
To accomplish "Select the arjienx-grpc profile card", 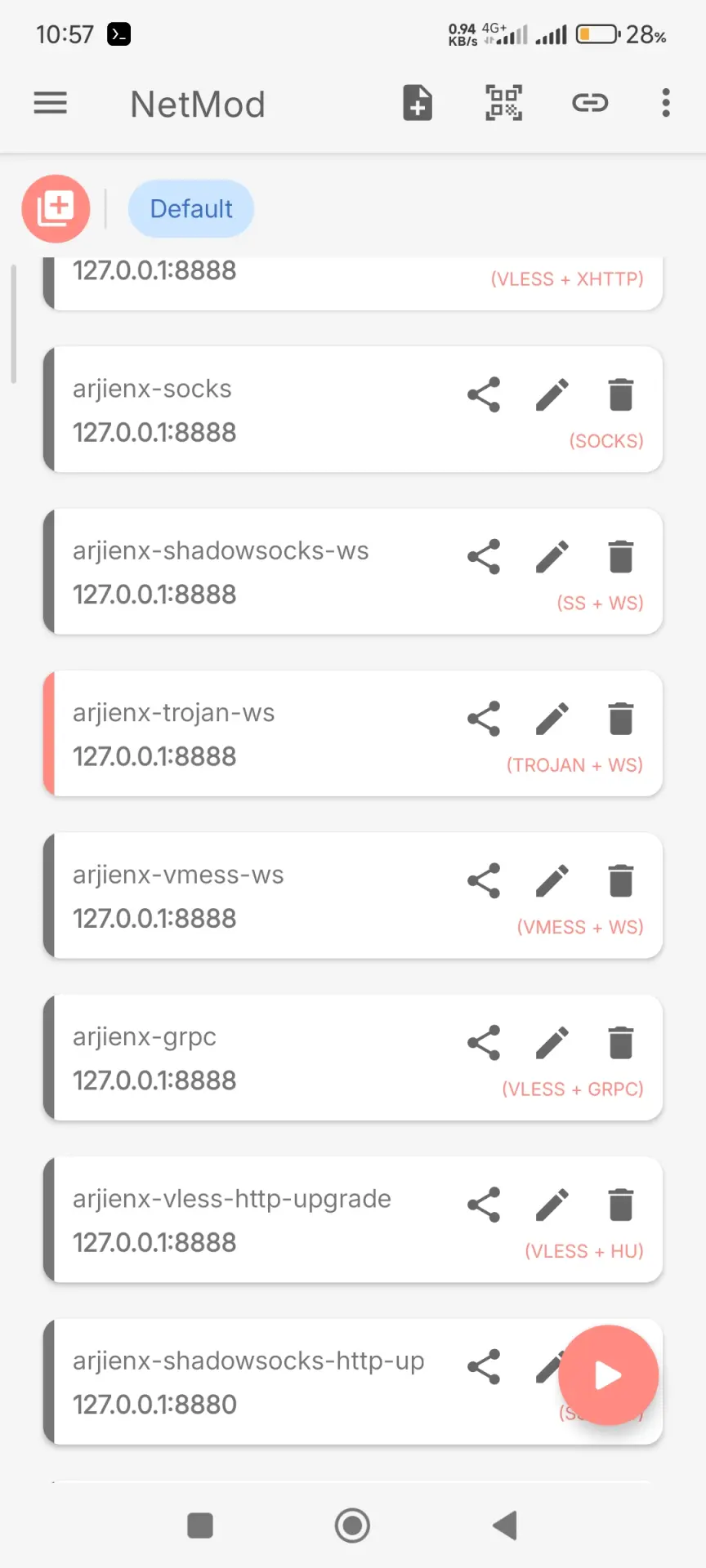I will (x=353, y=1058).
